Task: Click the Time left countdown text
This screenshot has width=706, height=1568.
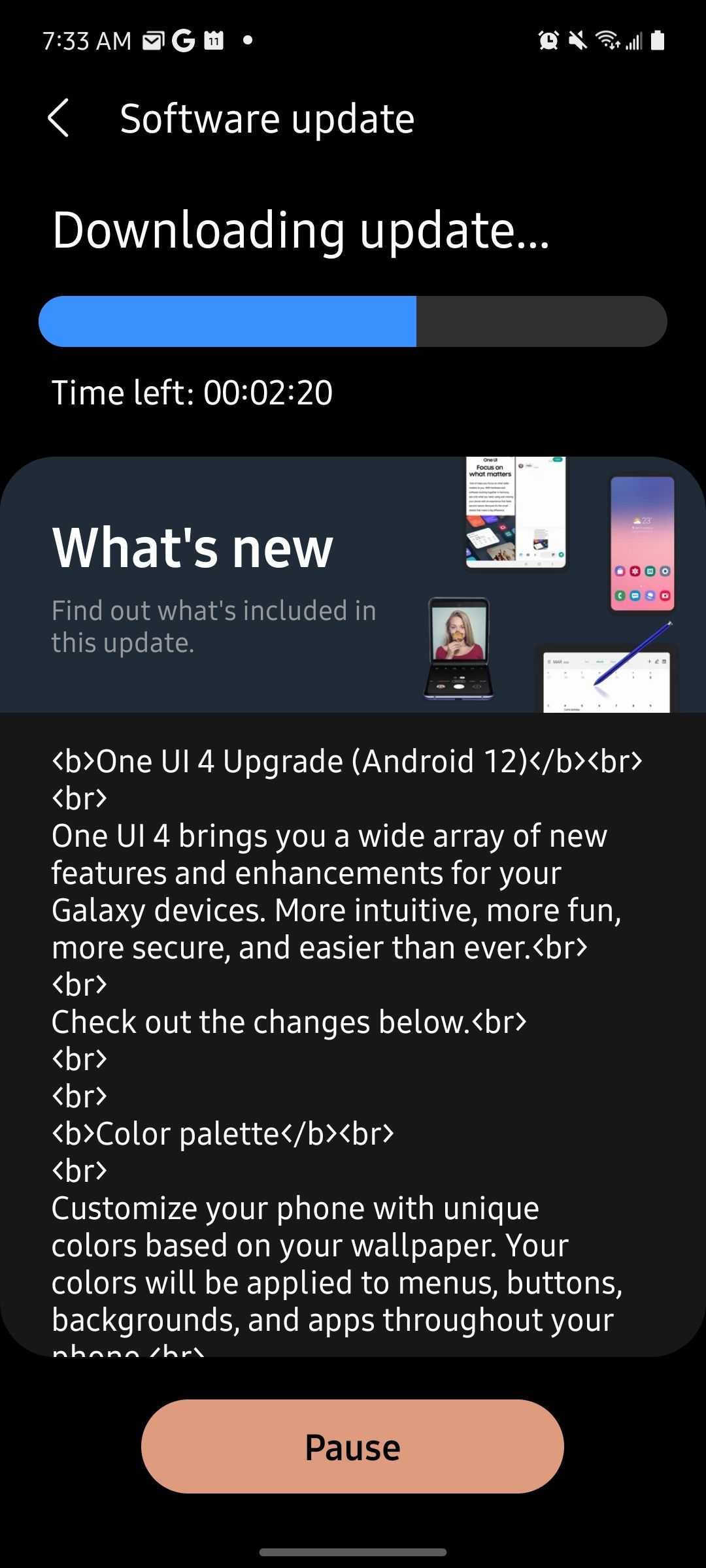Action: click(193, 392)
